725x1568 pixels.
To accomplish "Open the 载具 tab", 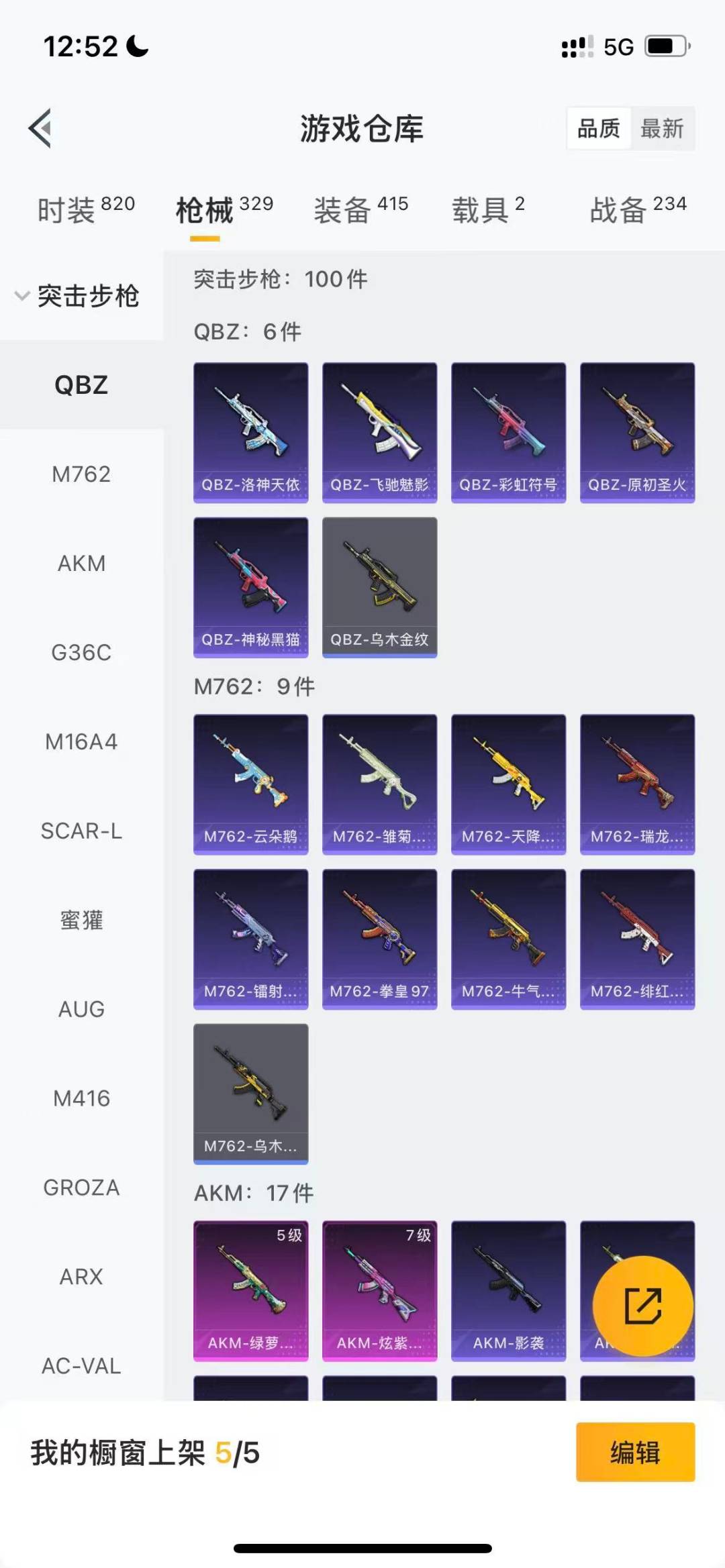I will point(488,209).
